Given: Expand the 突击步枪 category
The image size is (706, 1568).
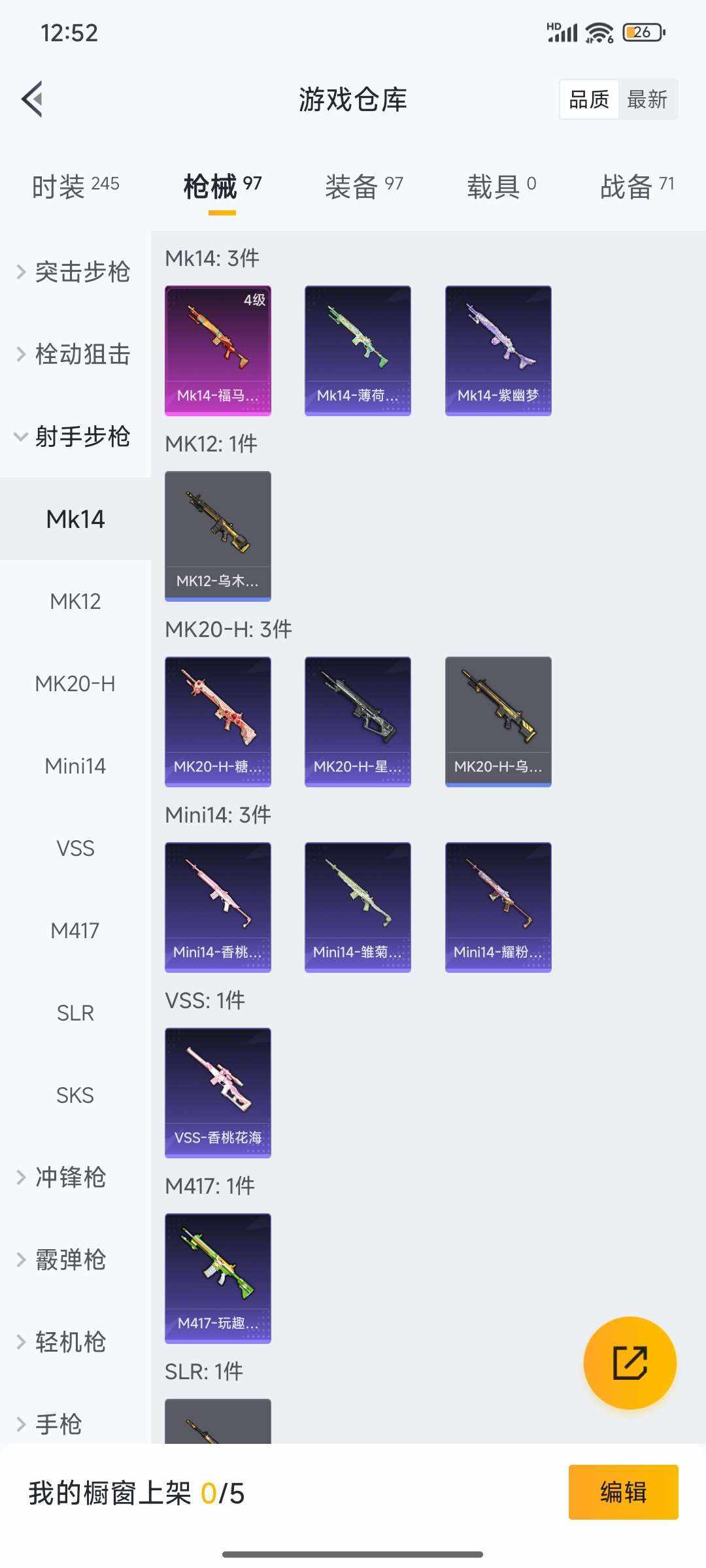Looking at the screenshot, I should pos(78,273).
